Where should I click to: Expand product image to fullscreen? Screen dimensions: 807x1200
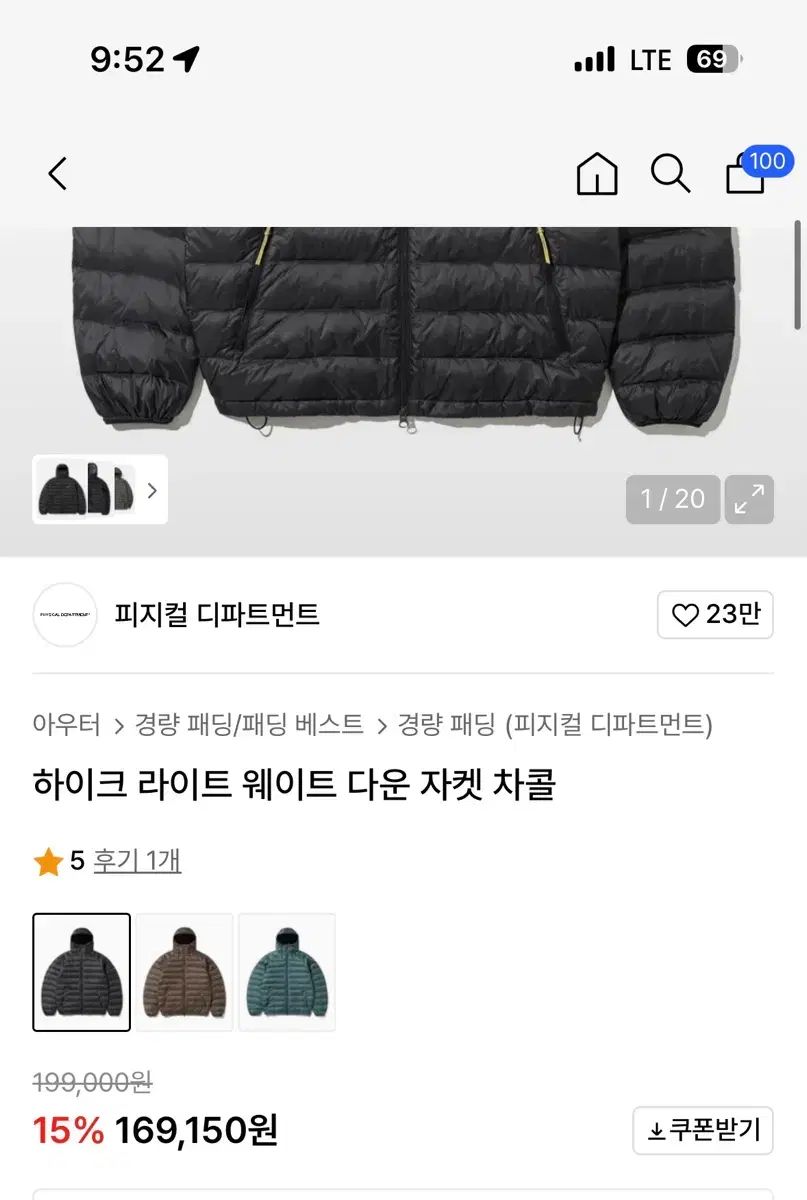click(749, 499)
